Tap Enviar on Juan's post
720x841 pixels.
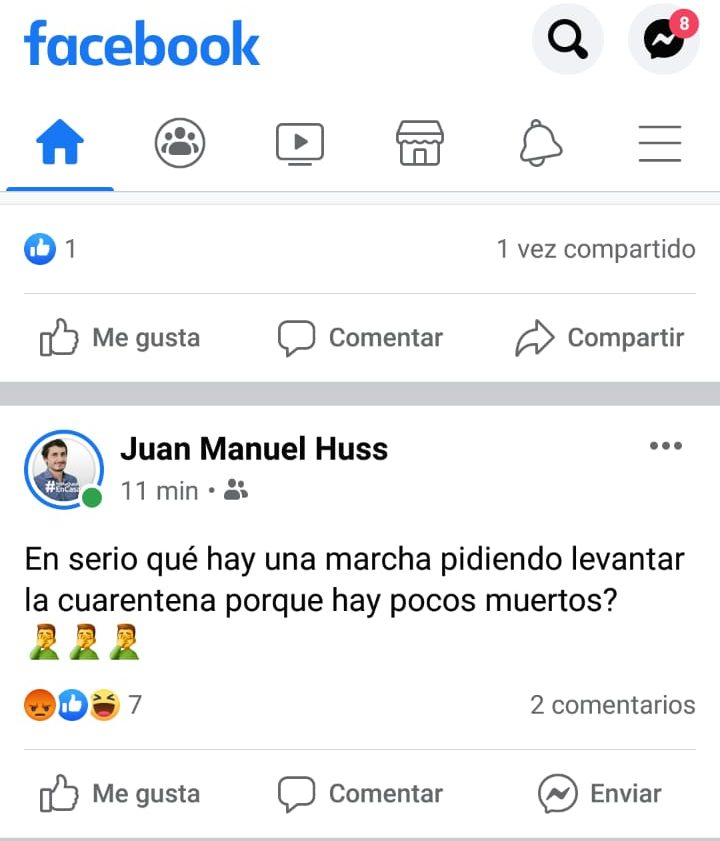[x=600, y=794]
